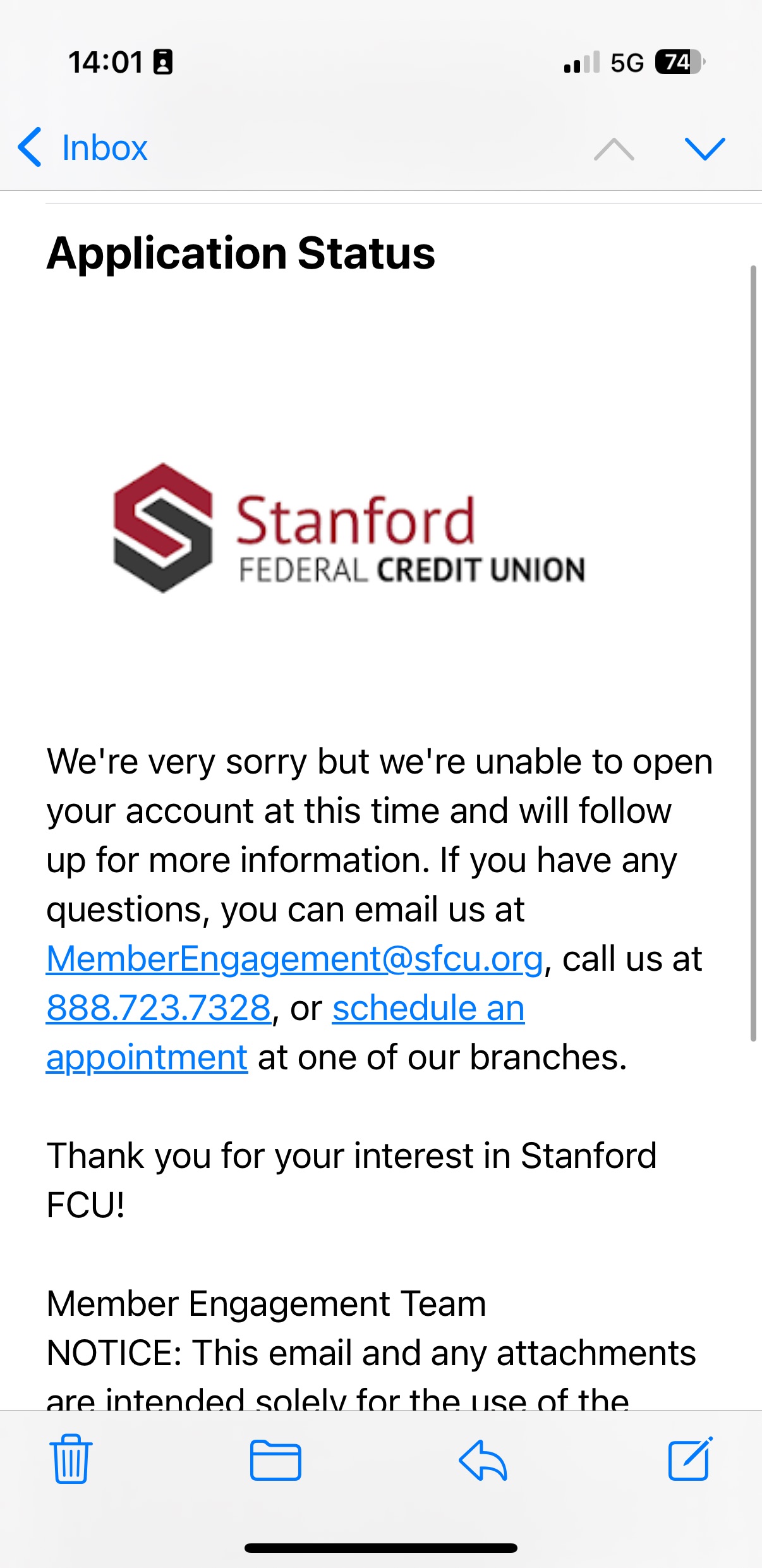
Task: Jump to the next message with the down arrow
Action: [x=705, y=149]
